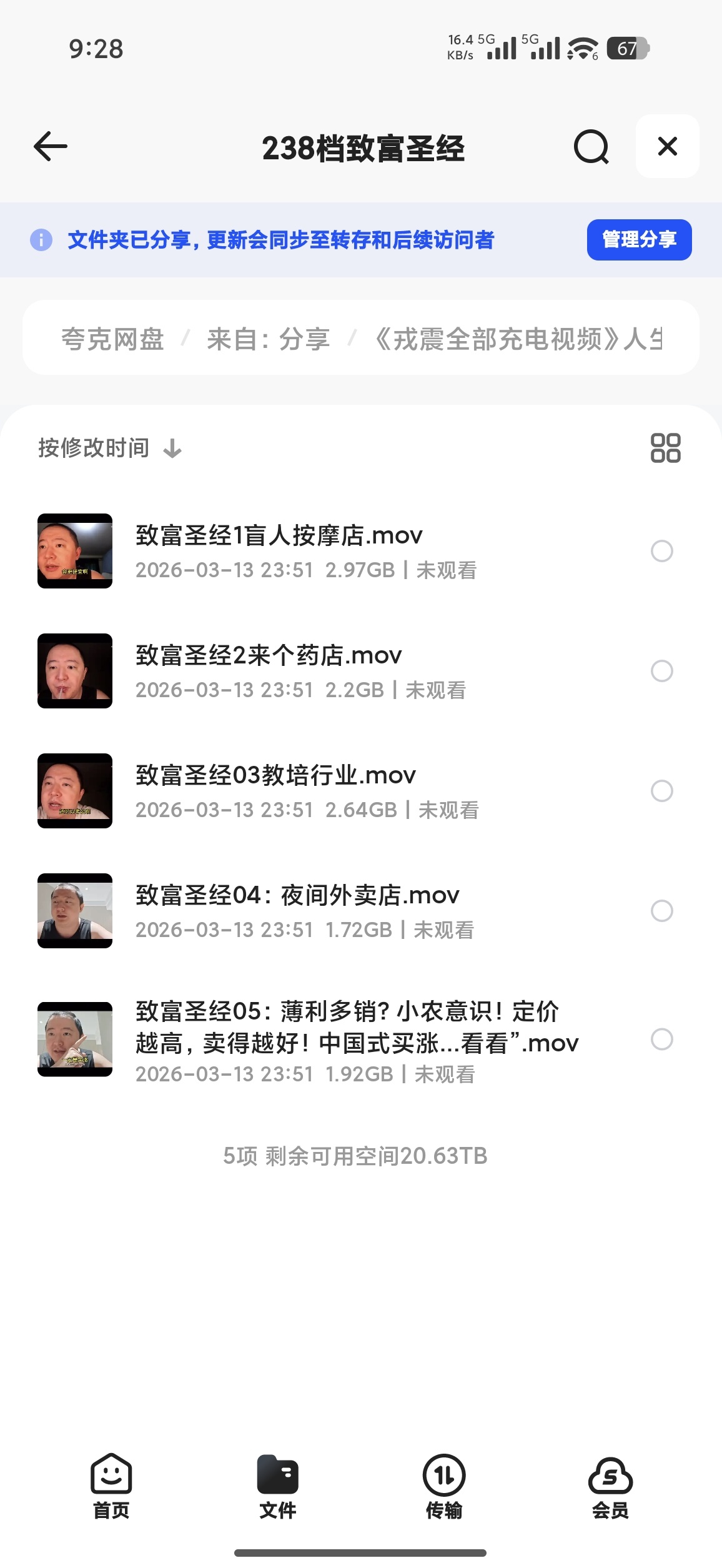Screen dimensions: 722x1568
Task: Switch to grid view layout
Action: [x=665, y=448]
